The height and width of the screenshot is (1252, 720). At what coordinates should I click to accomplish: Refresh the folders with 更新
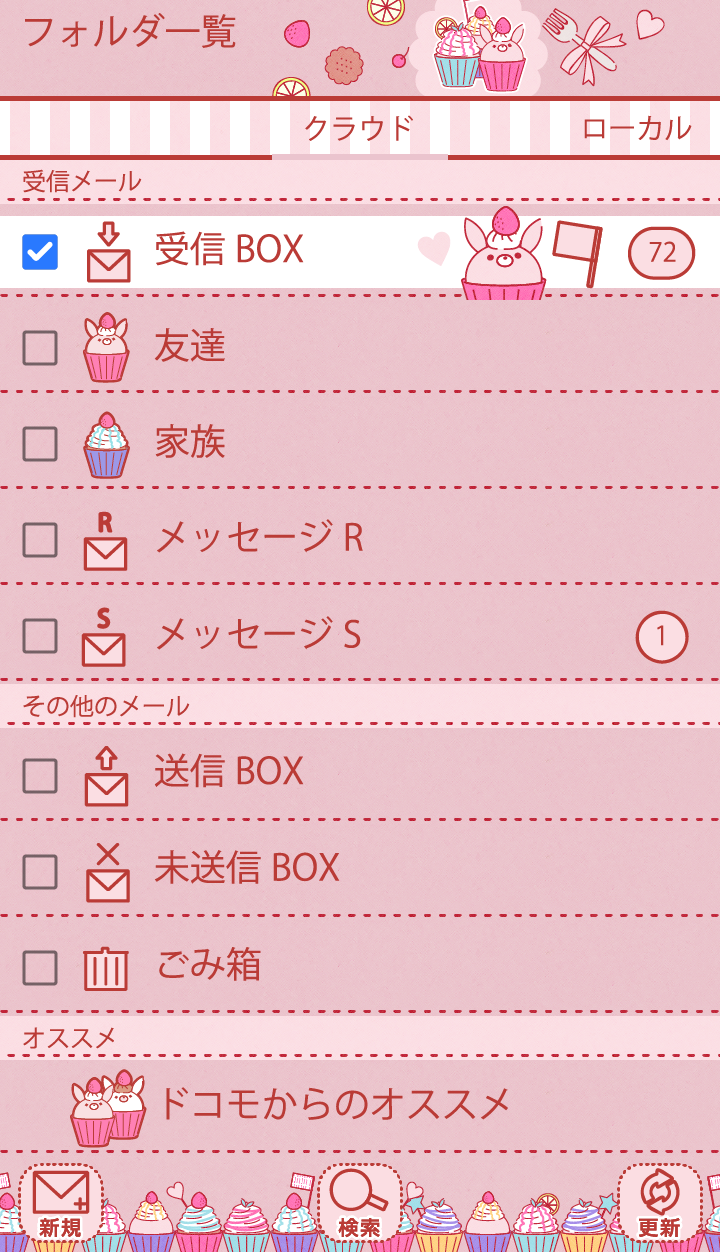[659, 1205]
